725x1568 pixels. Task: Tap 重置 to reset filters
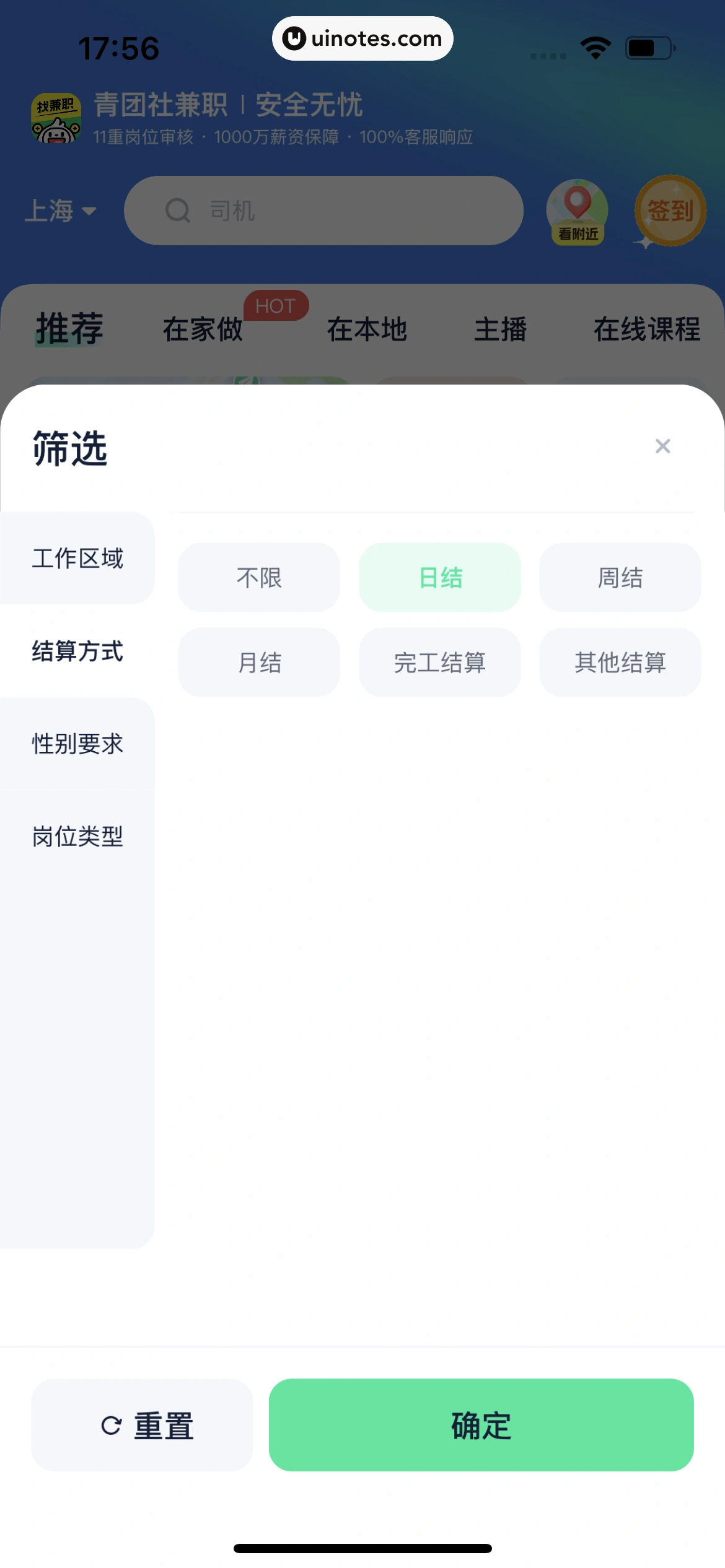coord(143,1425)
